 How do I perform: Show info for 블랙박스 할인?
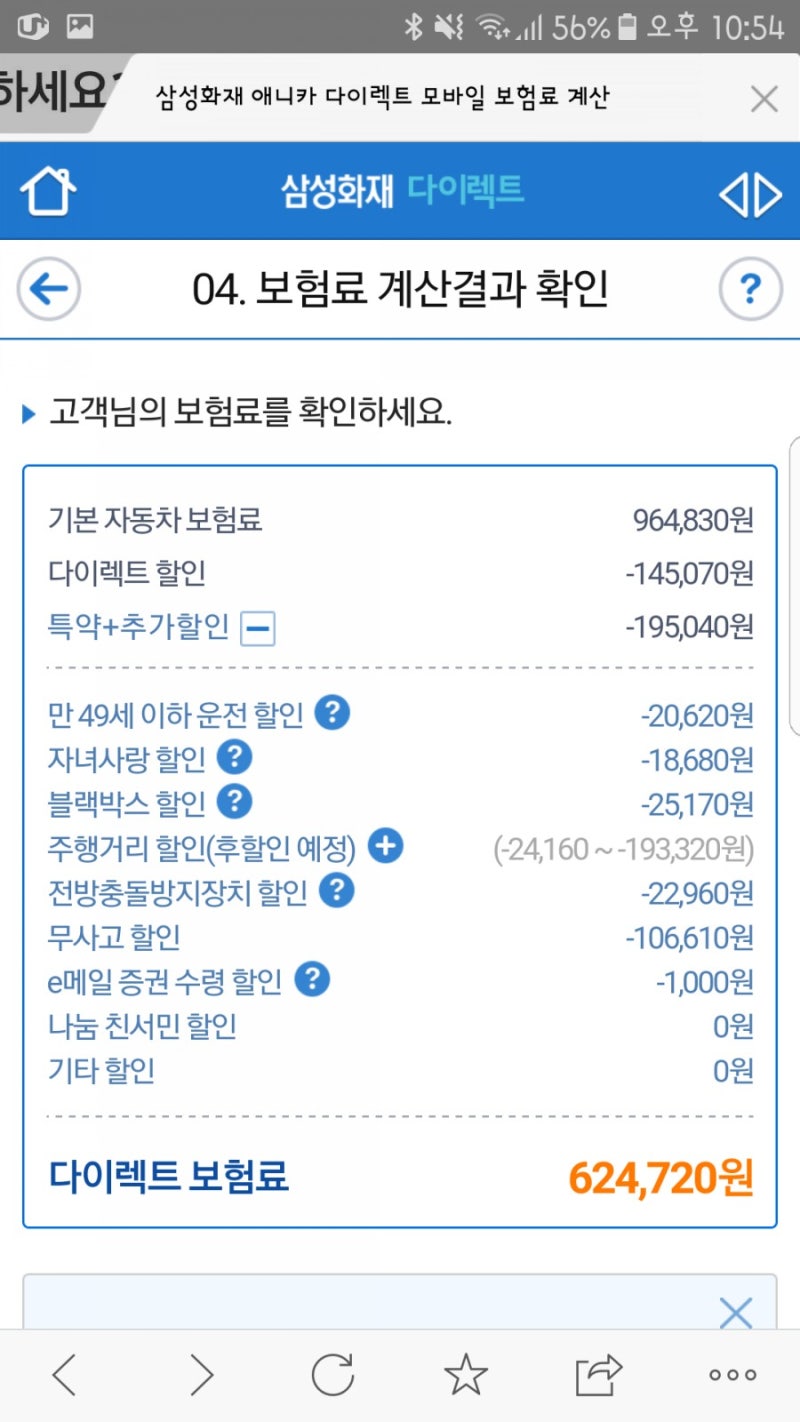234,801
